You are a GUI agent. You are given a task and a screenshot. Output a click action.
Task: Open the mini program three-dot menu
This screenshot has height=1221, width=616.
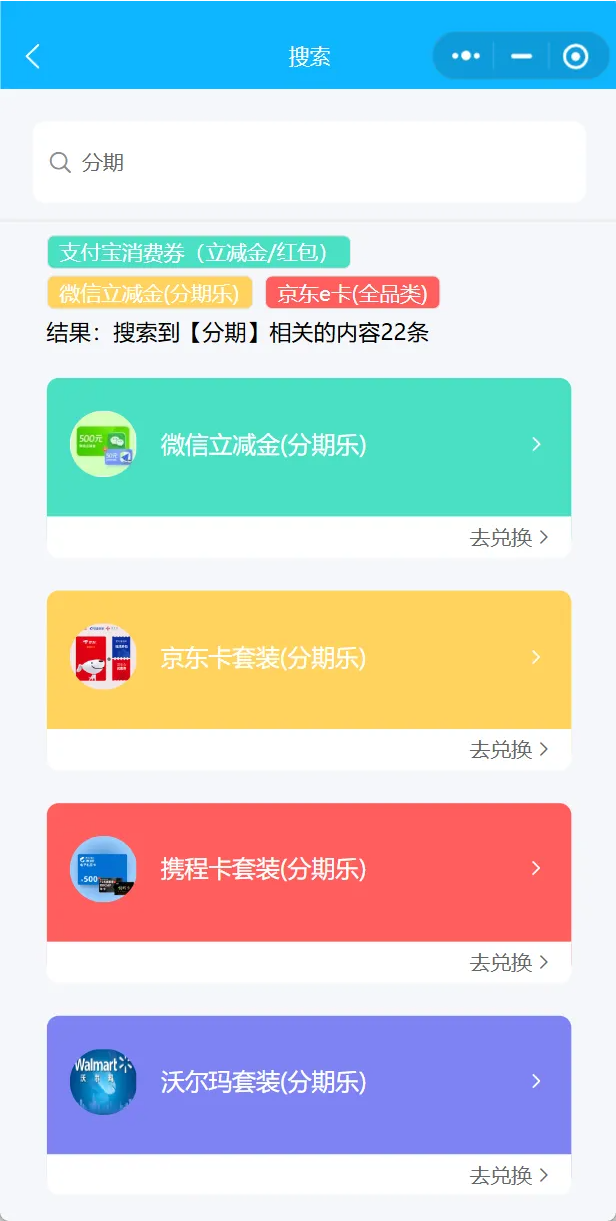466,56
